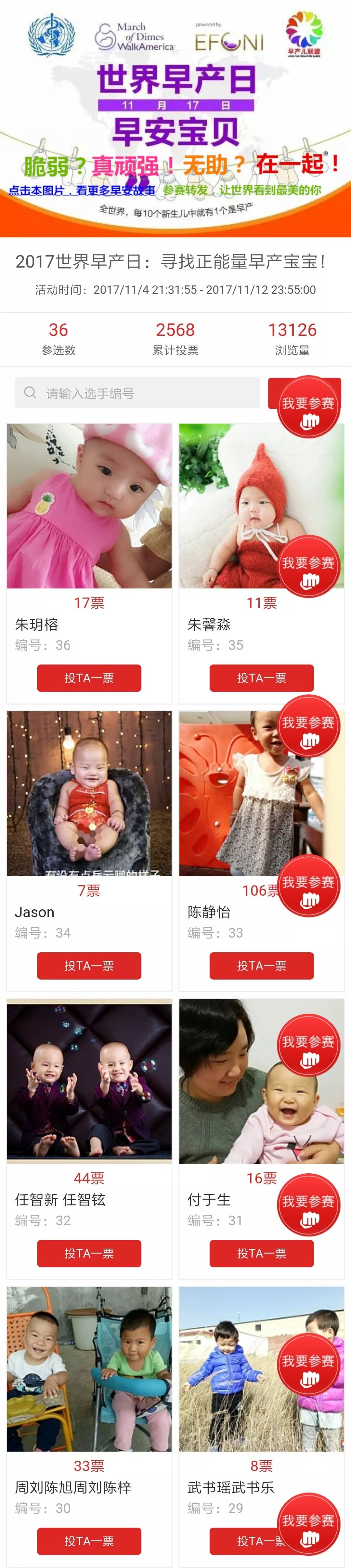Open the photo of 周刘陈旭周刘陈梓
This screenshot has height=1568, width=351.
(89, 1369)
